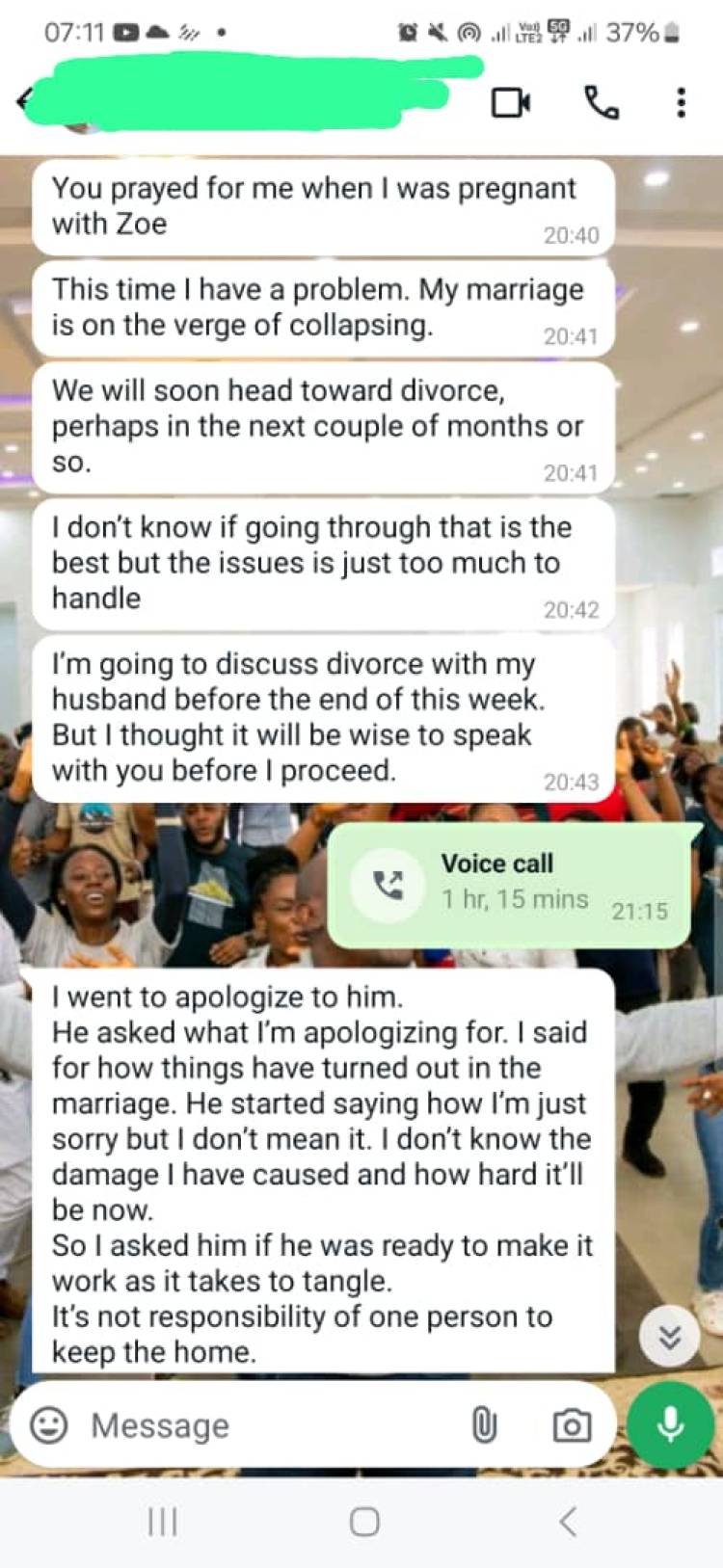This screenshot has height=1568, width=723.
Task: Jump to latest messages arrow
Action: 670,1337
